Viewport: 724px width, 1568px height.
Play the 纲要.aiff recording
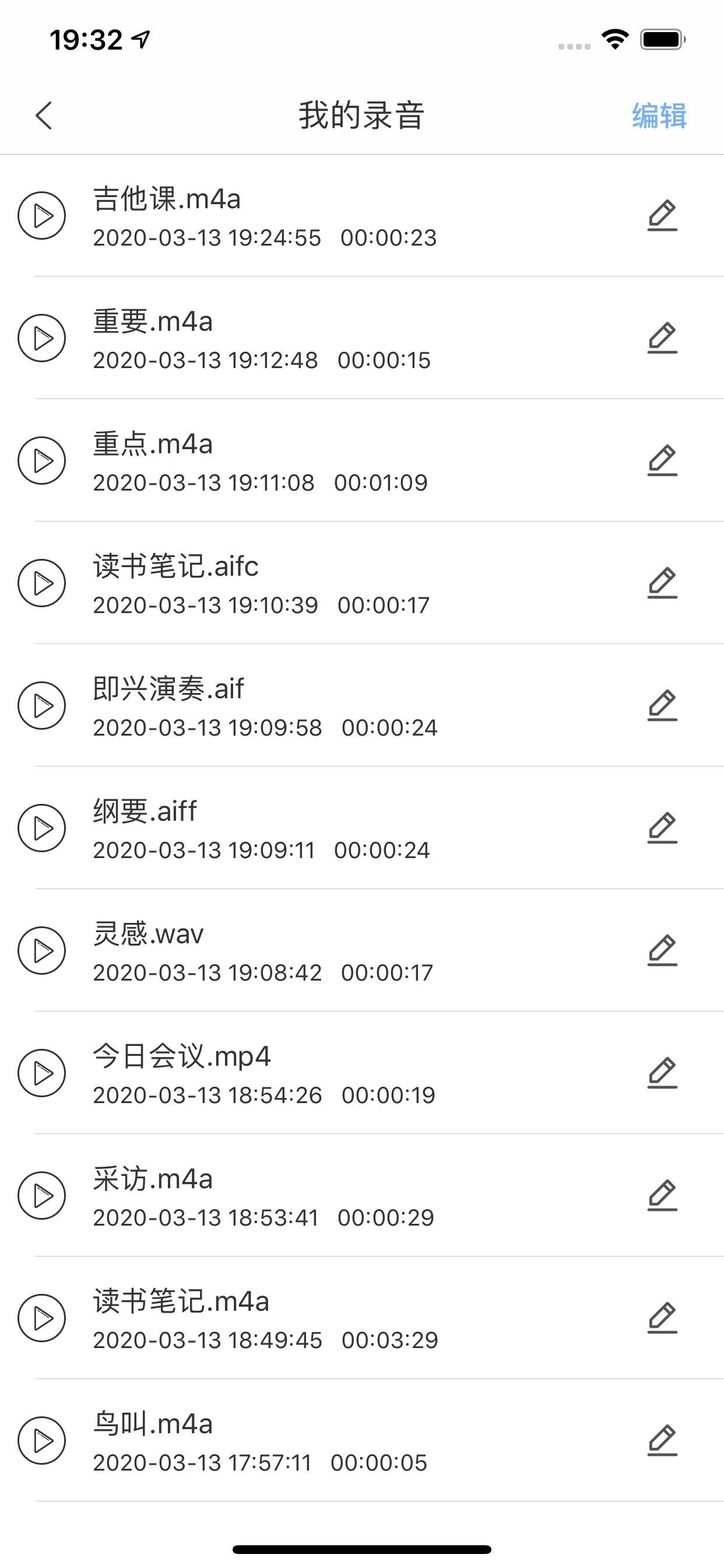click(x=41, y=828)
